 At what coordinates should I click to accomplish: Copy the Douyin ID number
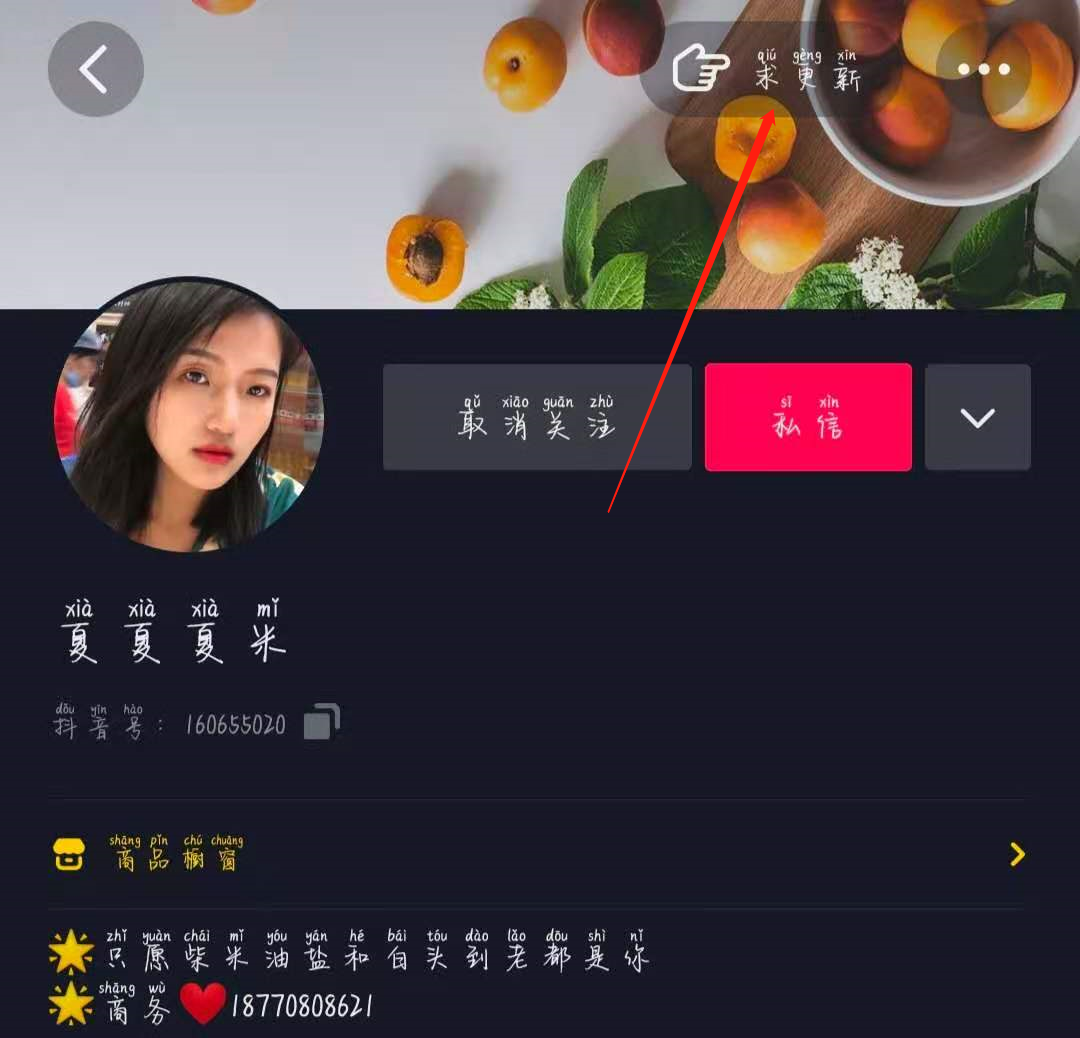[322, 722]
